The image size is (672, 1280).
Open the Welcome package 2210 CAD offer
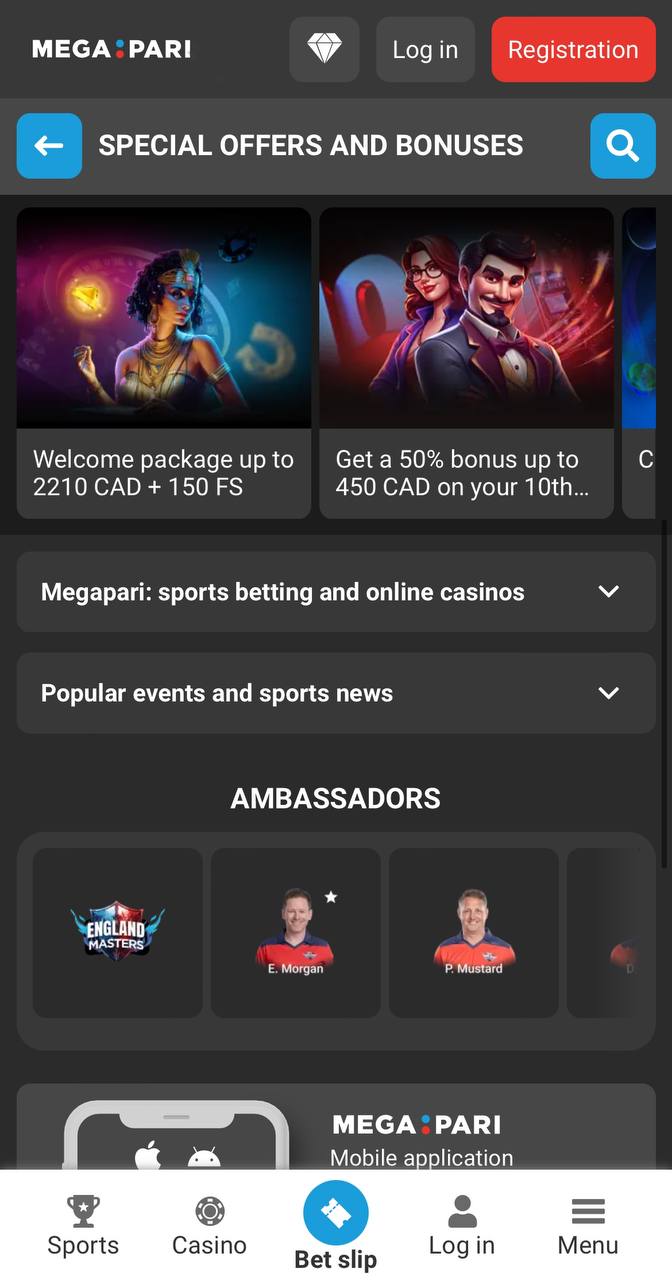pyautogui.click(x=164, y=363)
